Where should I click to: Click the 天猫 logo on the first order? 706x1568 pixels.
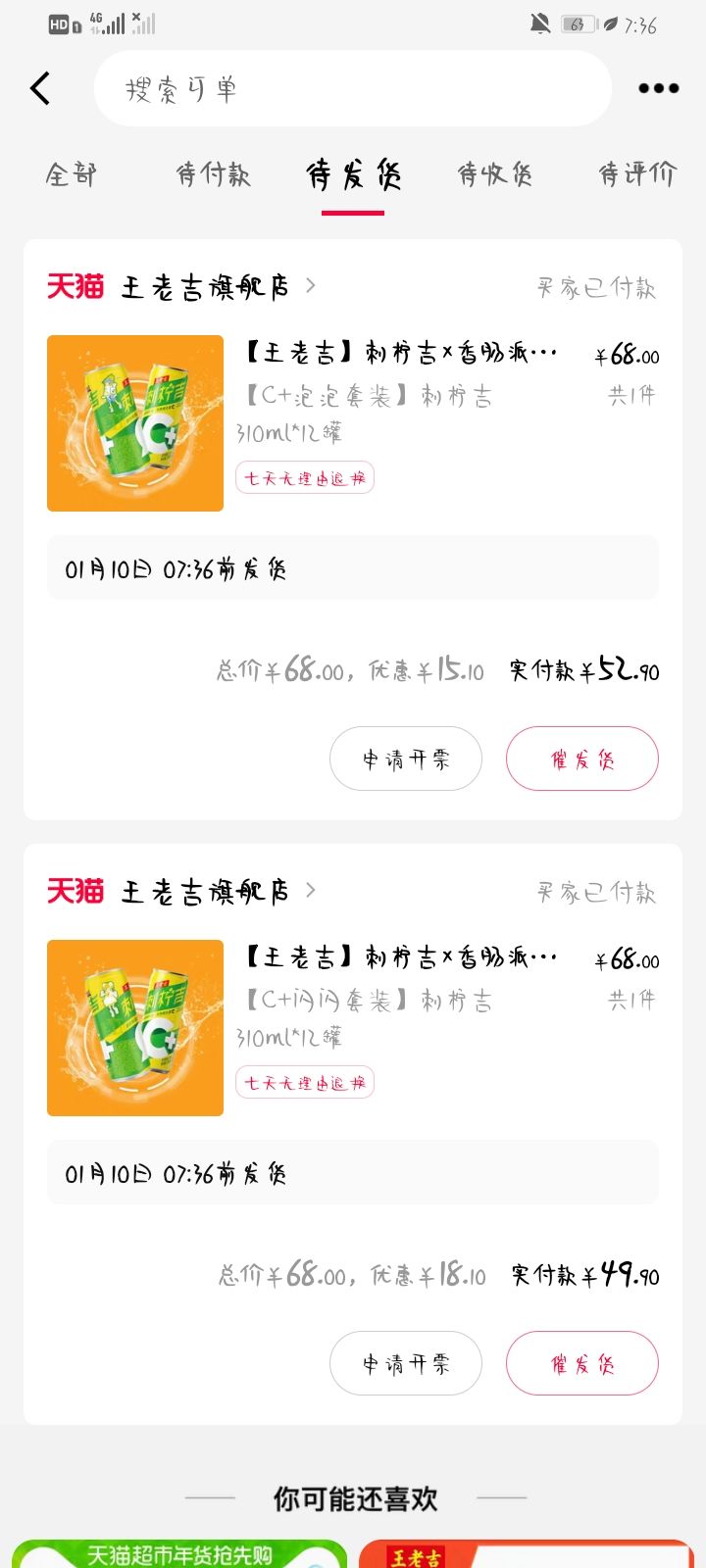point(76,286)
